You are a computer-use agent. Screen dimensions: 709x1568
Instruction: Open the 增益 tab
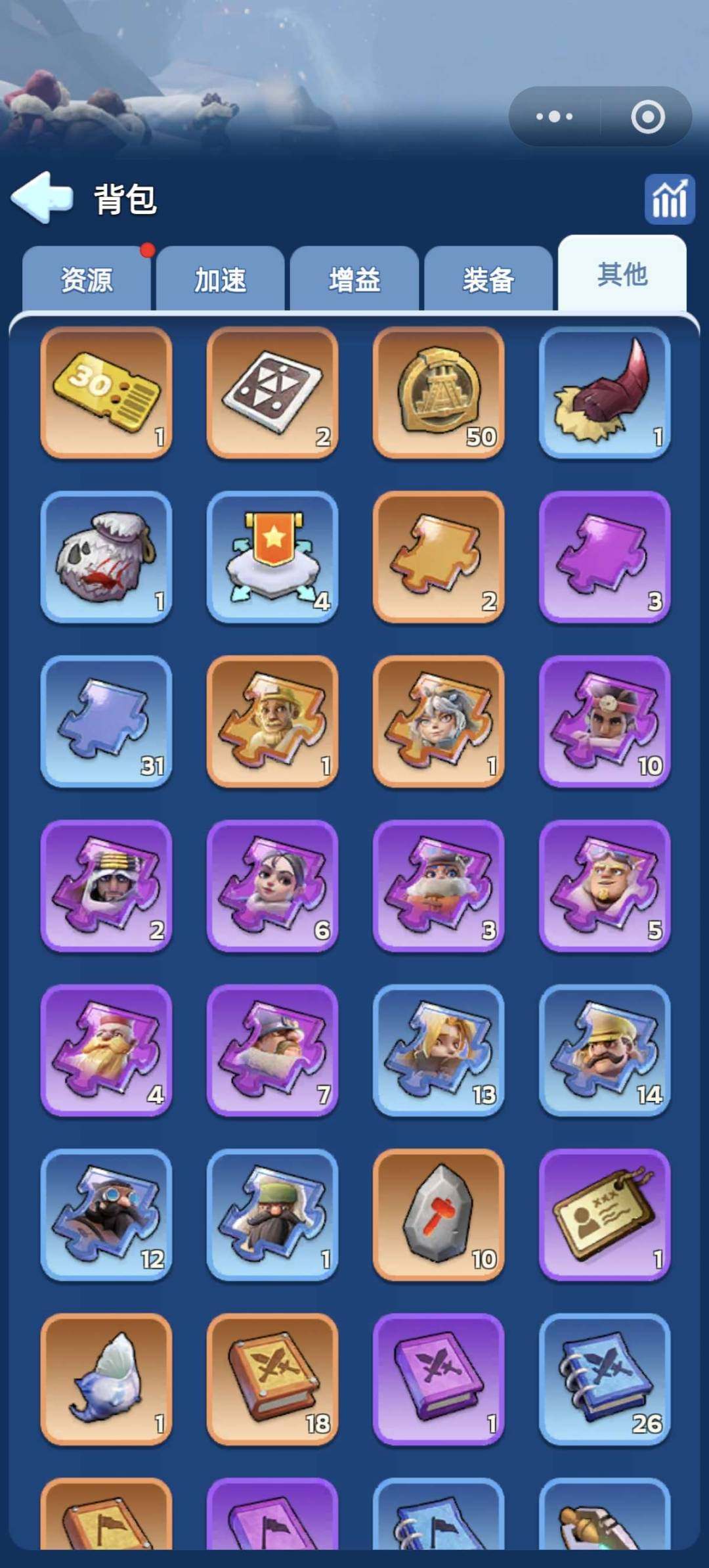click(354, 280)
